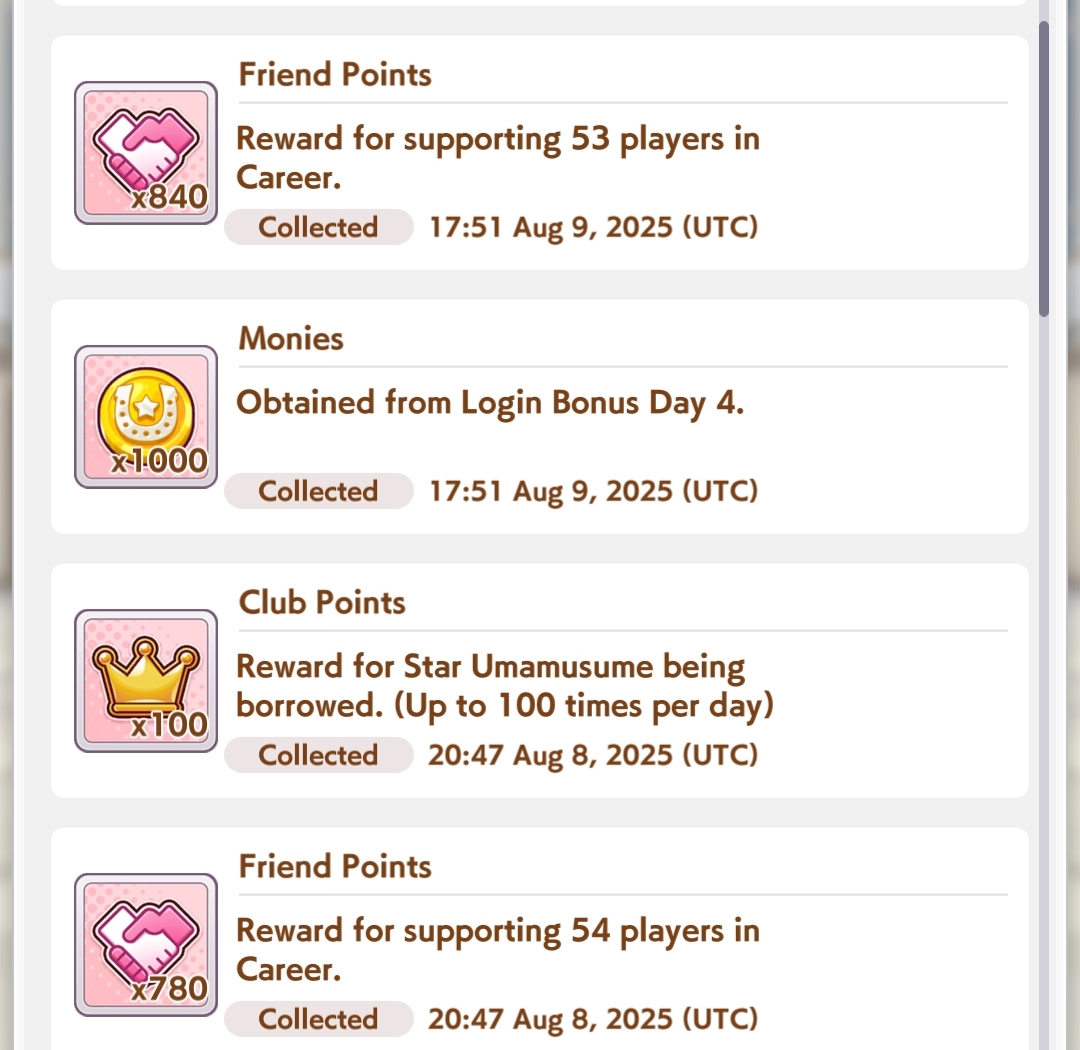The image size is (1080, 1050).
Task: Tap the Friend Points x840 item icon
Action: 146,153
